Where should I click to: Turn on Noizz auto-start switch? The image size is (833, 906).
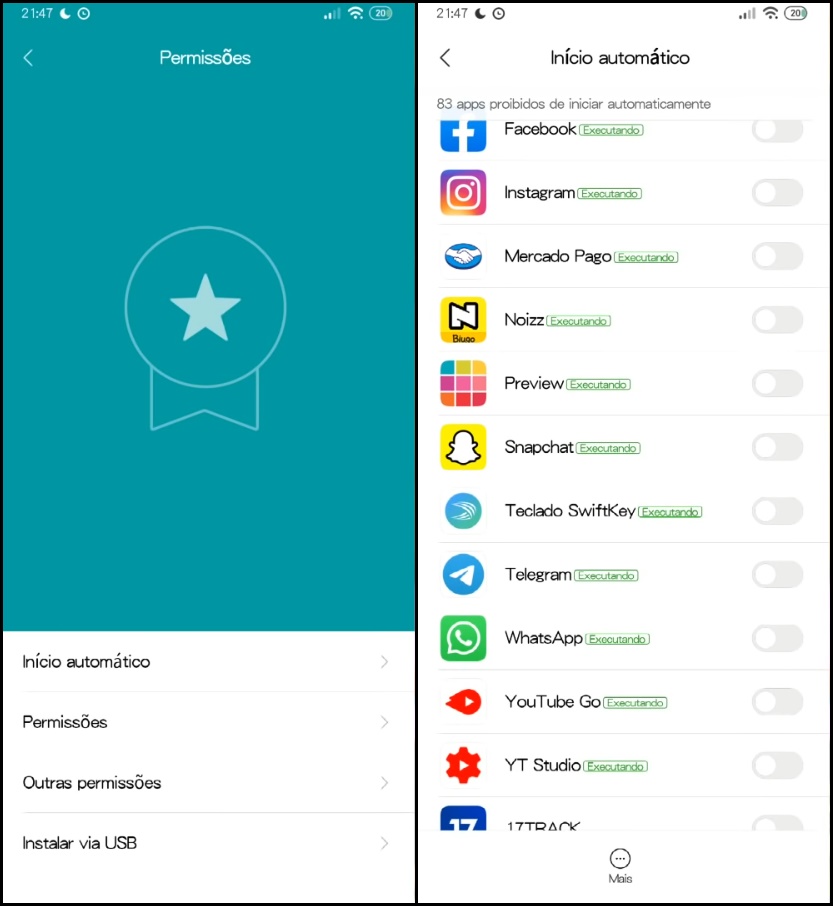click(x=777, y=320)
